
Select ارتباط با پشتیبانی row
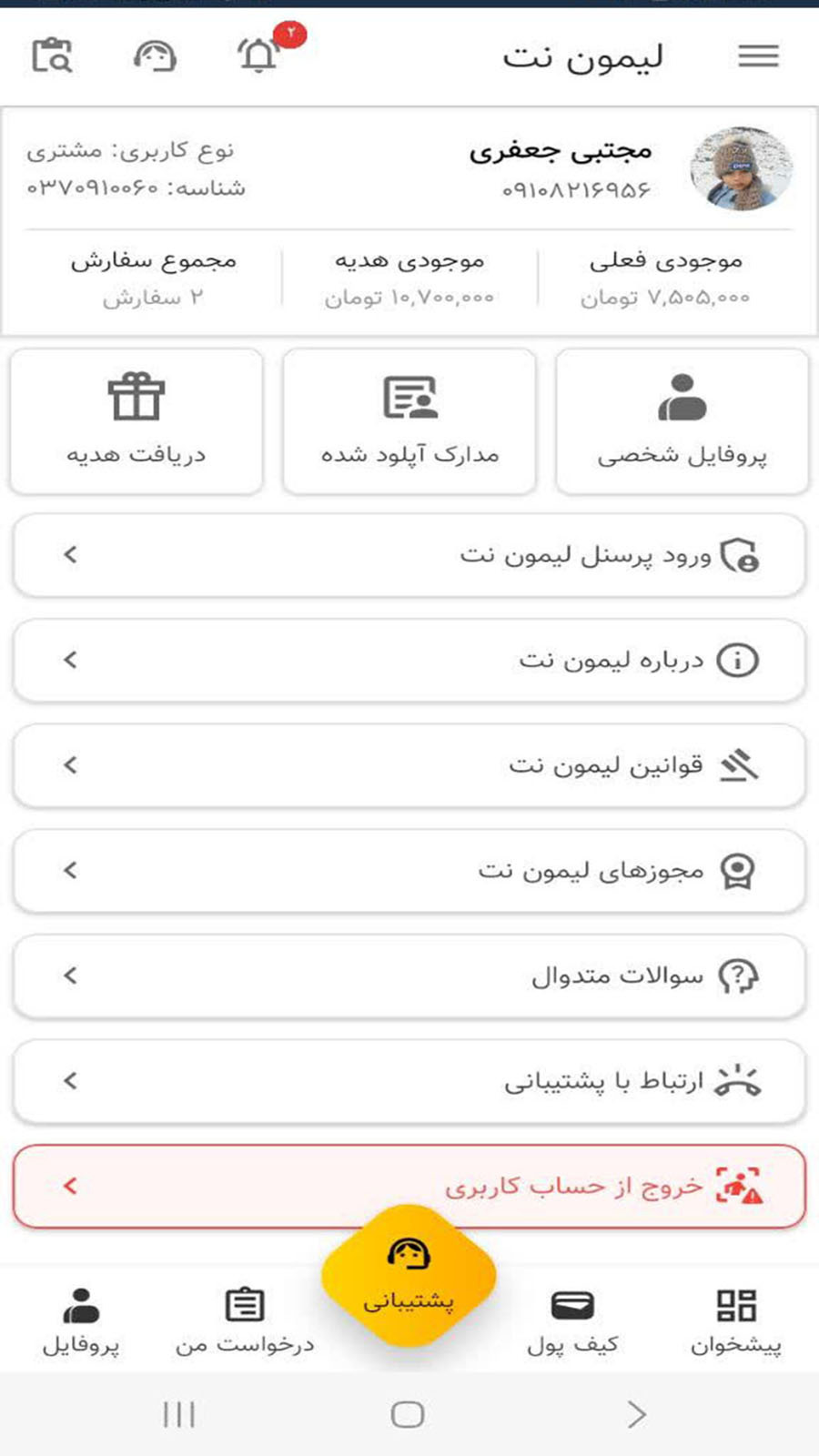click(x=409, y=1081)
